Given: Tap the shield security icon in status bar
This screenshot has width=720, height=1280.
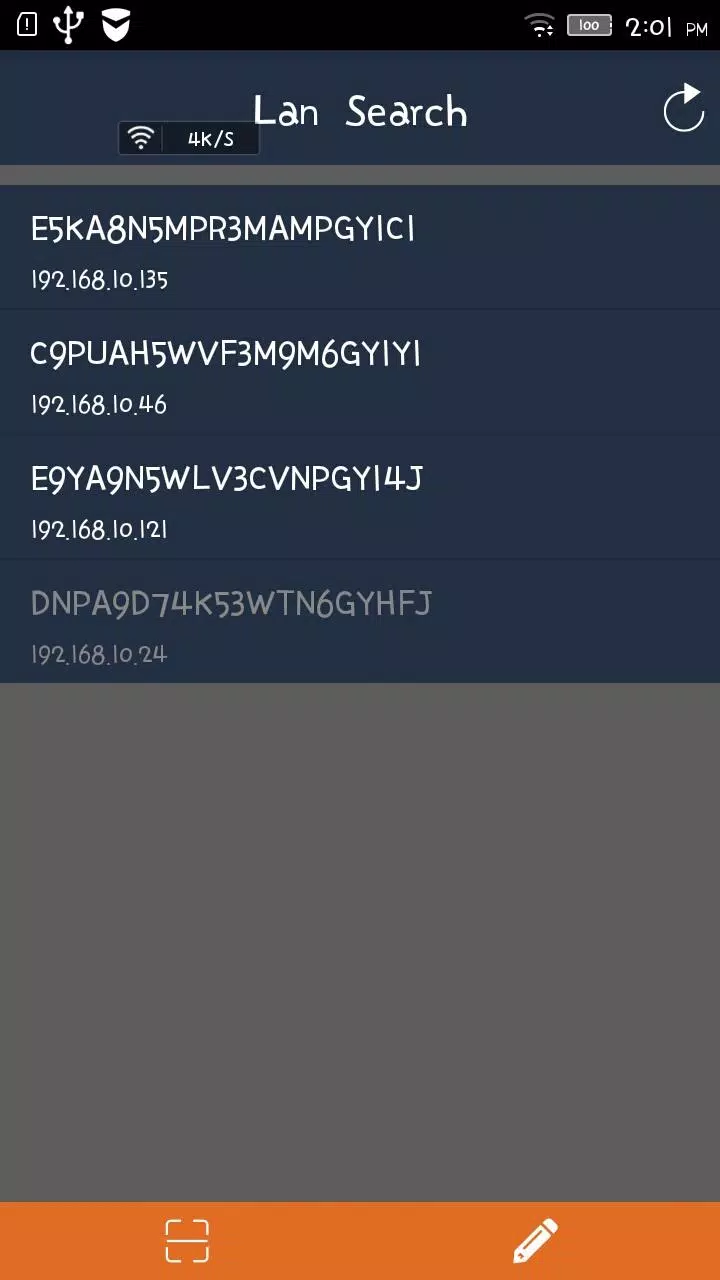Looking at the screenshot, I should pyautogui.click(x=113, y=25).
